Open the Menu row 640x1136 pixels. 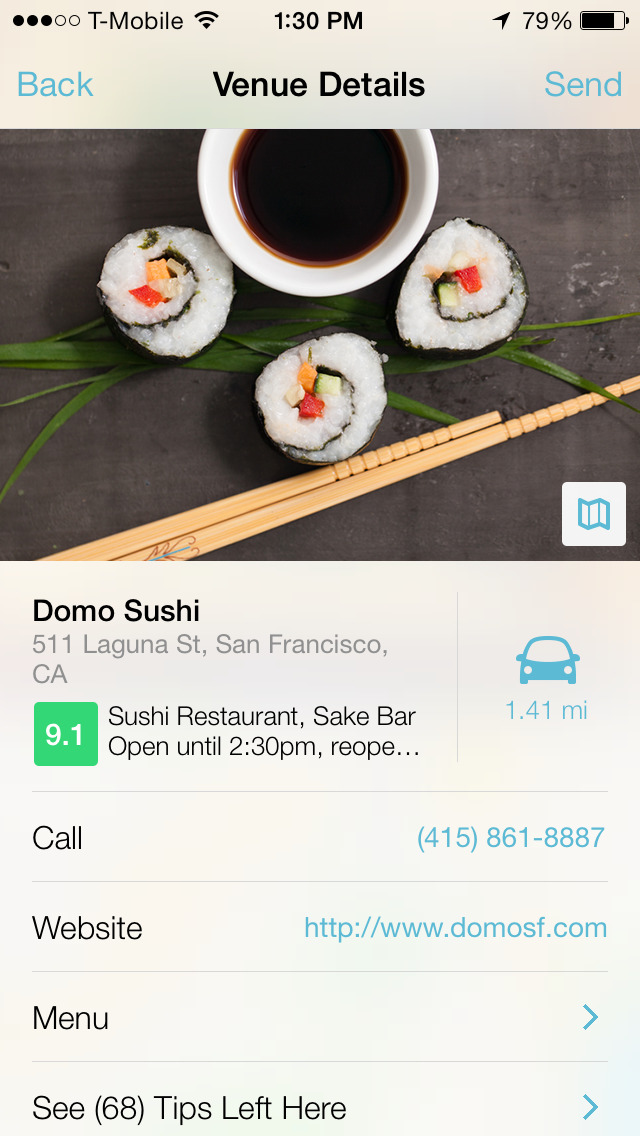point(320,1017)
